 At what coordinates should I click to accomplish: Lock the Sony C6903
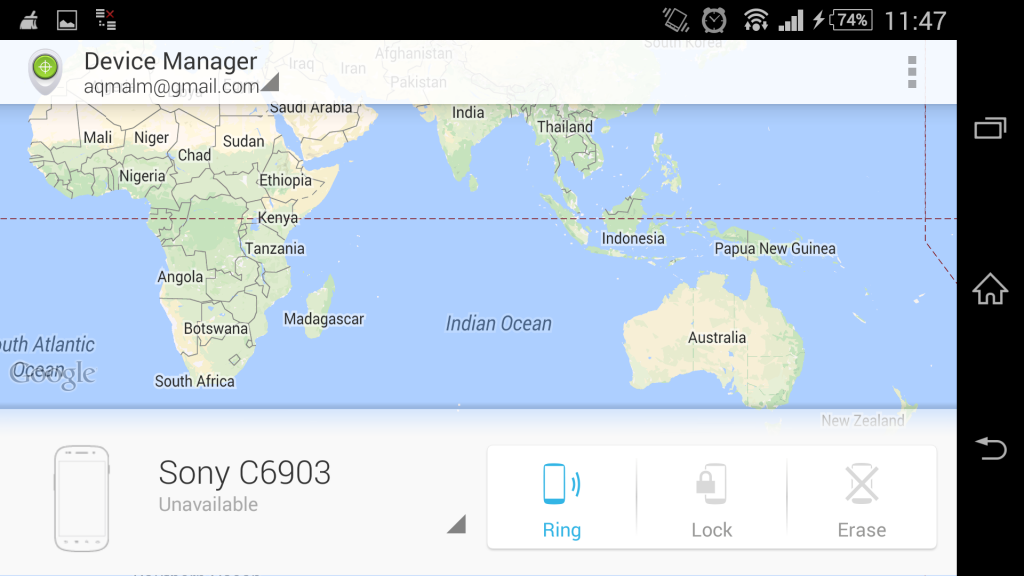[x=711, y=499]
